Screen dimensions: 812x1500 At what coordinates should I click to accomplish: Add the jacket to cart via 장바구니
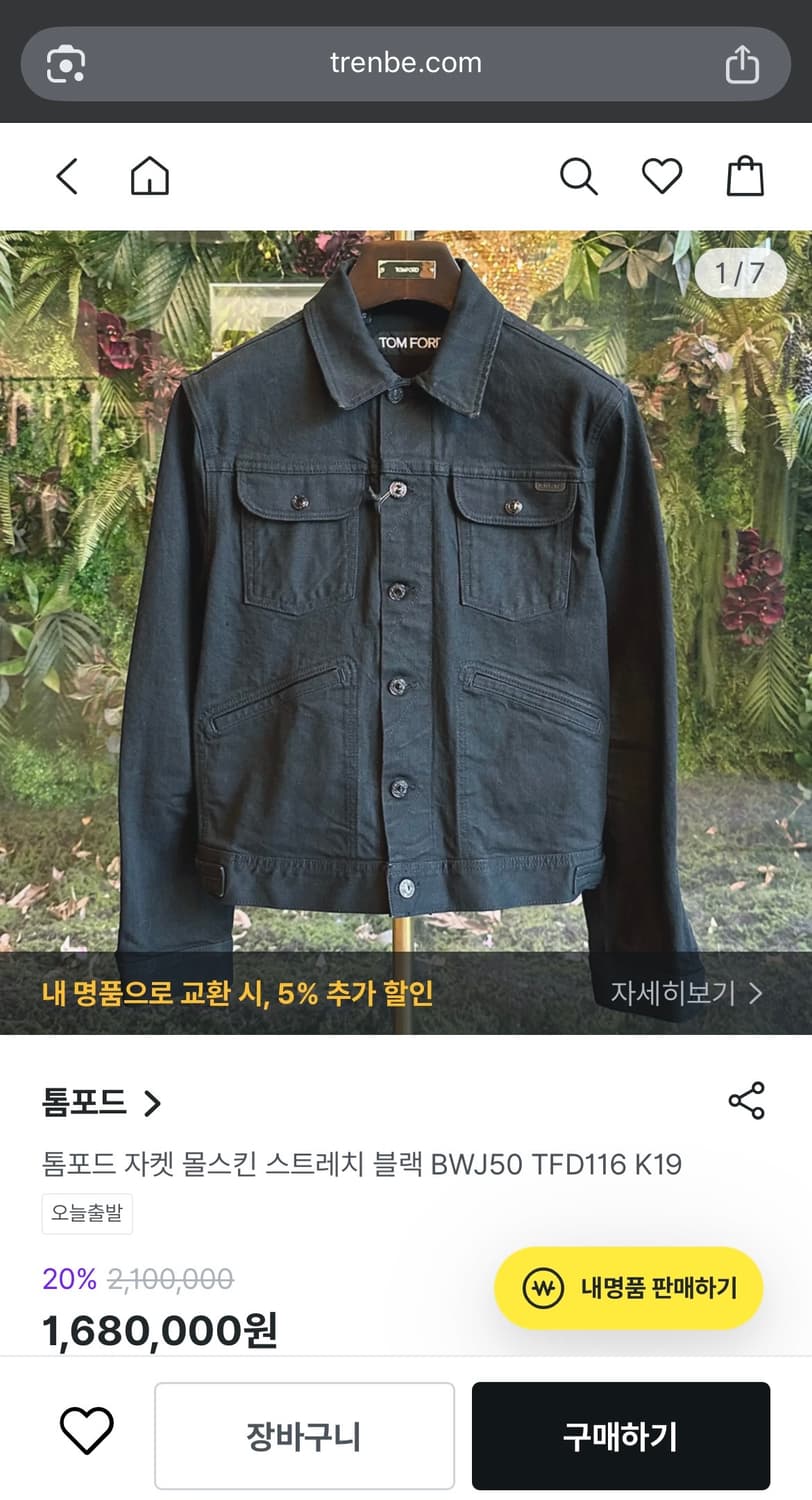pyautogui.click(x=304, y=1434)
